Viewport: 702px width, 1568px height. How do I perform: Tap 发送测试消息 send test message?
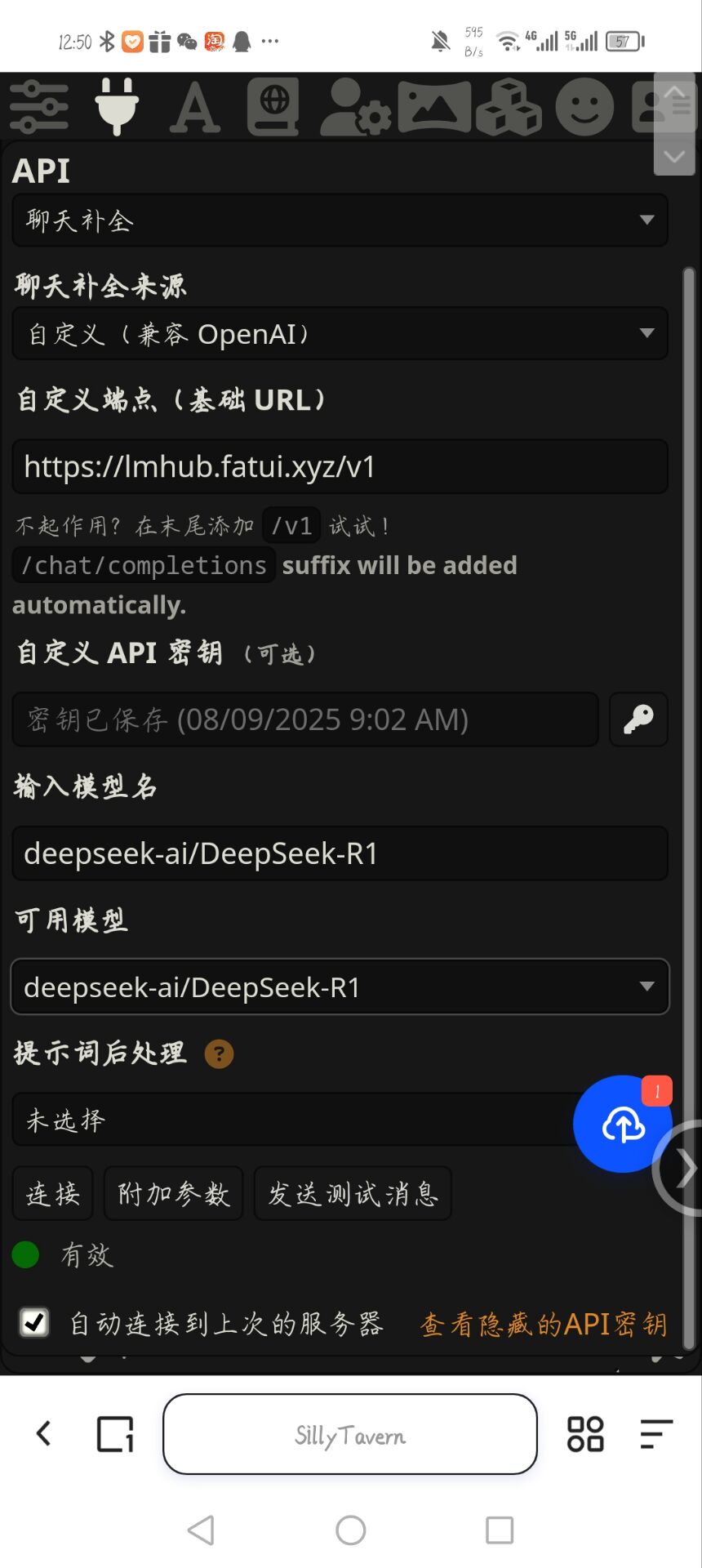353,1194
